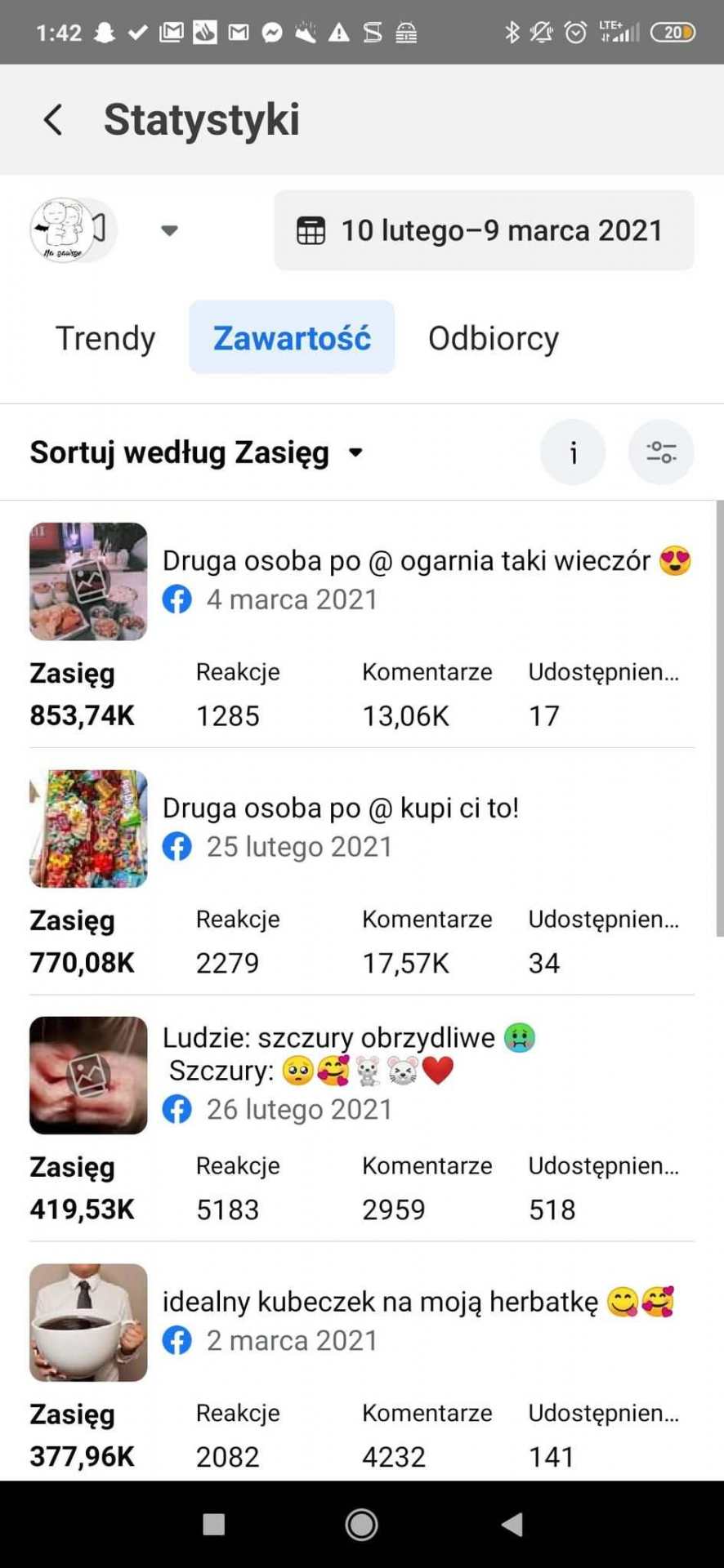Click the Facebook icon near 4 marca 2021 post
Image resolution: width=724 pixels, height=1568 pixels.
(x=177, y=599)
